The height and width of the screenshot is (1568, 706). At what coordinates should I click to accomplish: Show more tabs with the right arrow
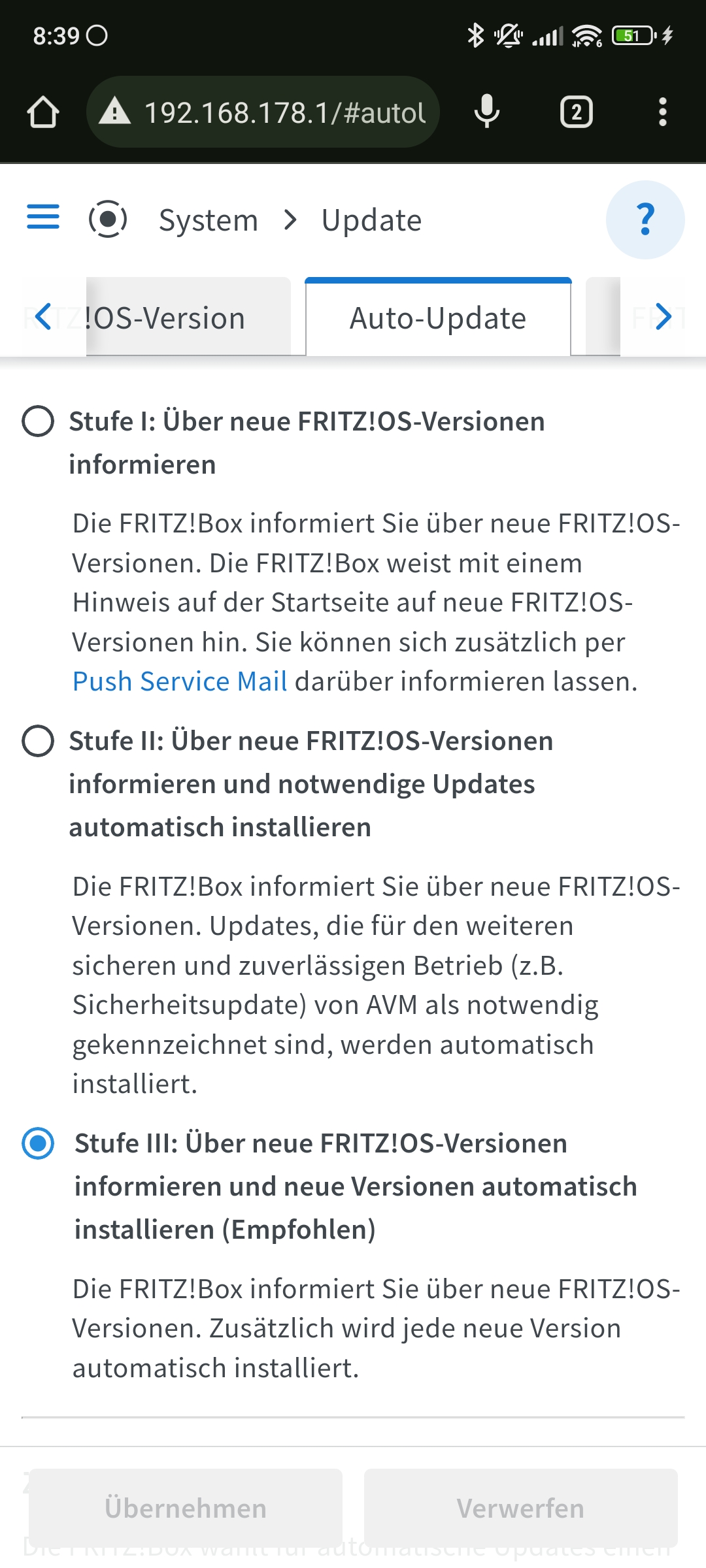(x=663, y=317)
